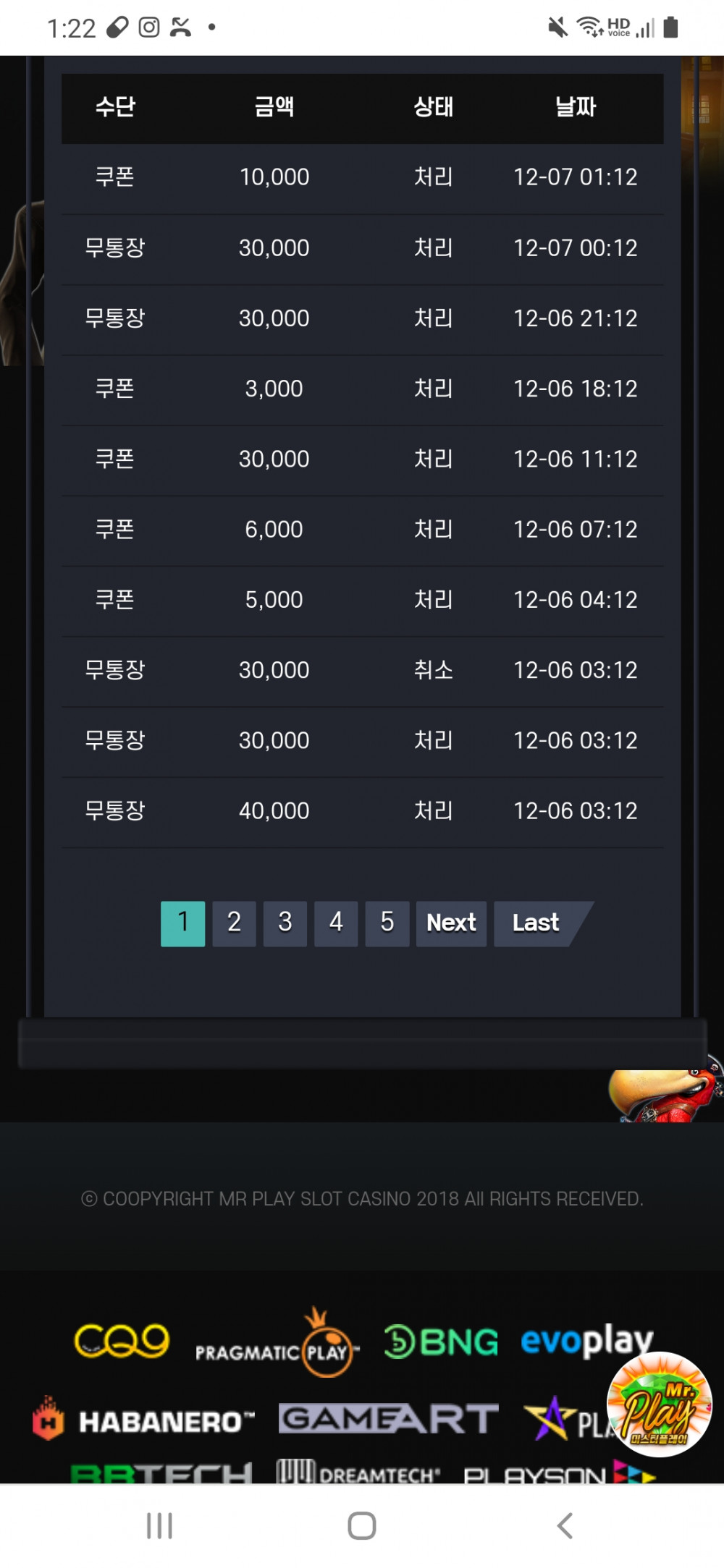Select page 5 in pagination
The width and height of the screenshot is (724, 1568).
387,923
